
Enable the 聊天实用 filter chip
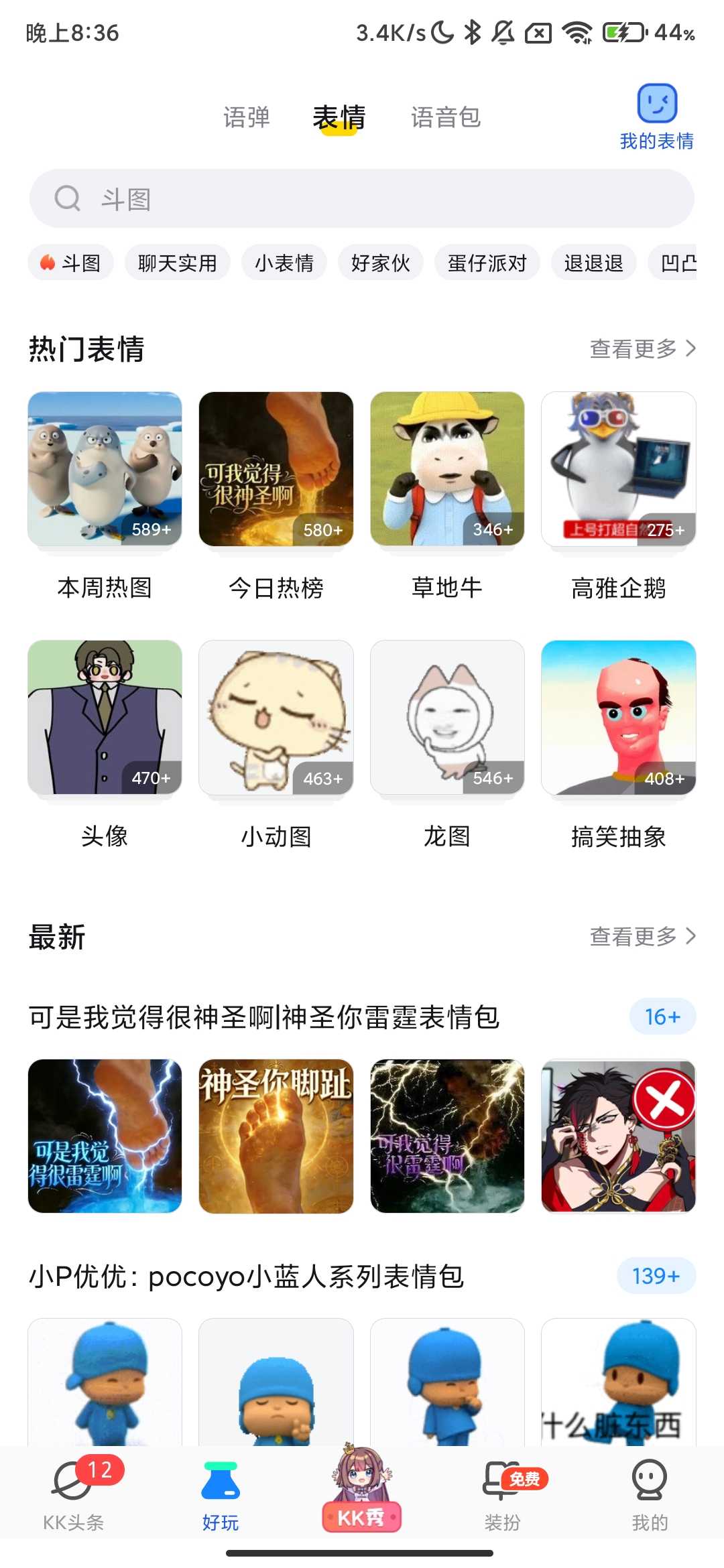(x=177, y=263)
